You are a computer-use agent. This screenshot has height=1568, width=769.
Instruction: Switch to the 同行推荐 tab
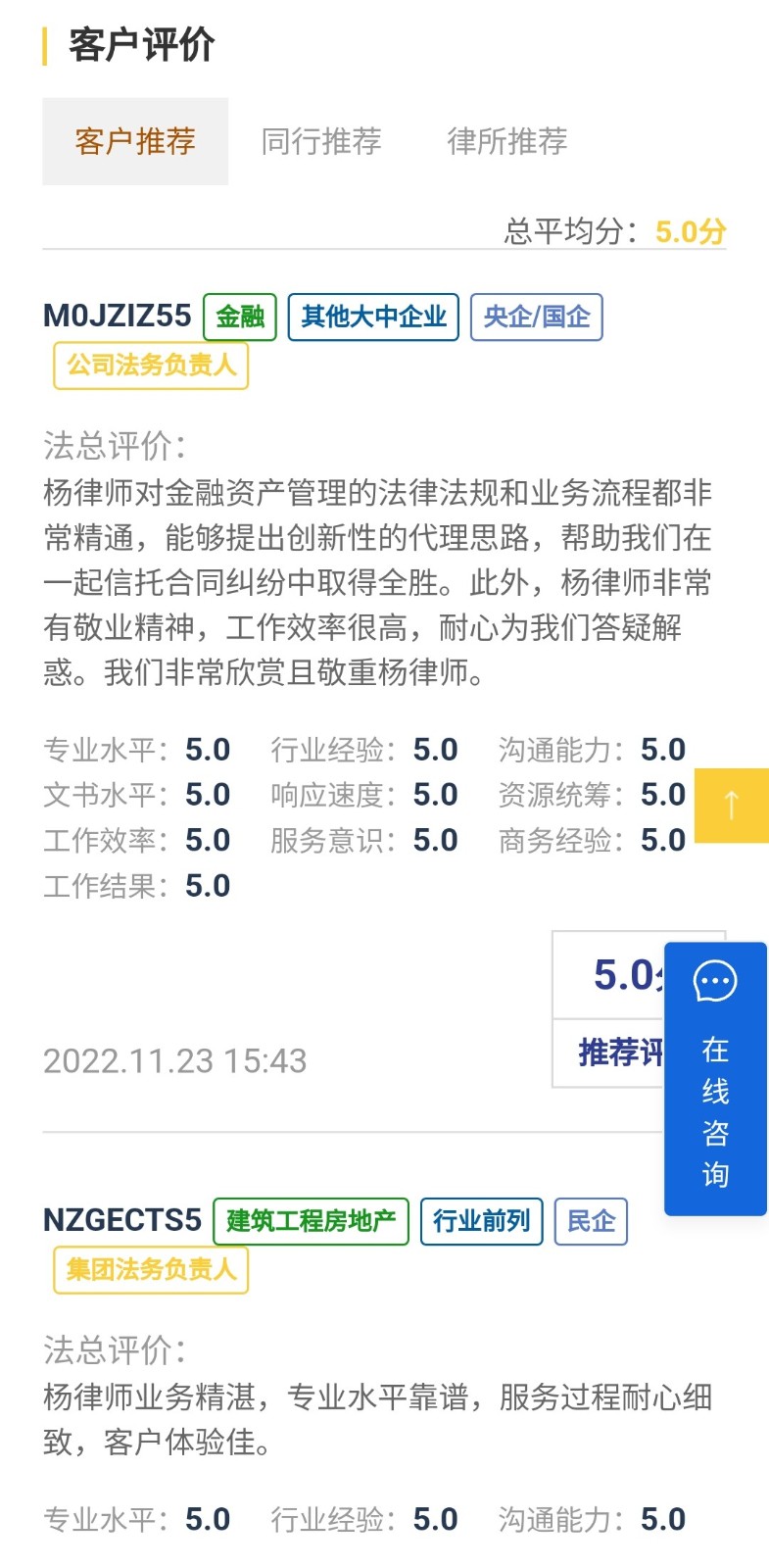tap(321, 141)
